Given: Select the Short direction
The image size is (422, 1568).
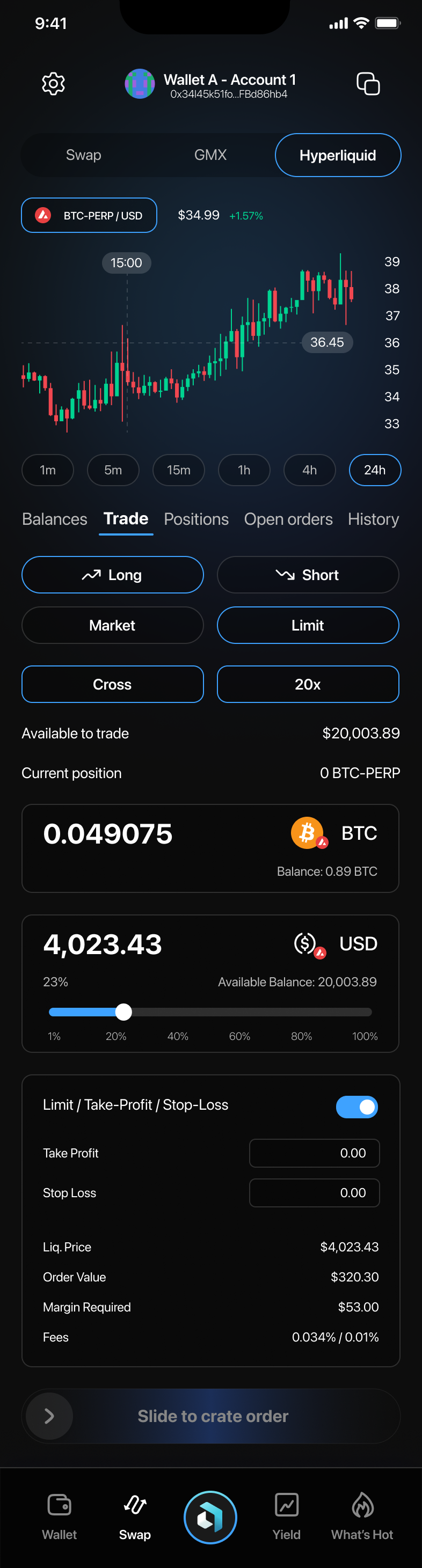Looking at the screenshot, I should [x=308, y=575].
